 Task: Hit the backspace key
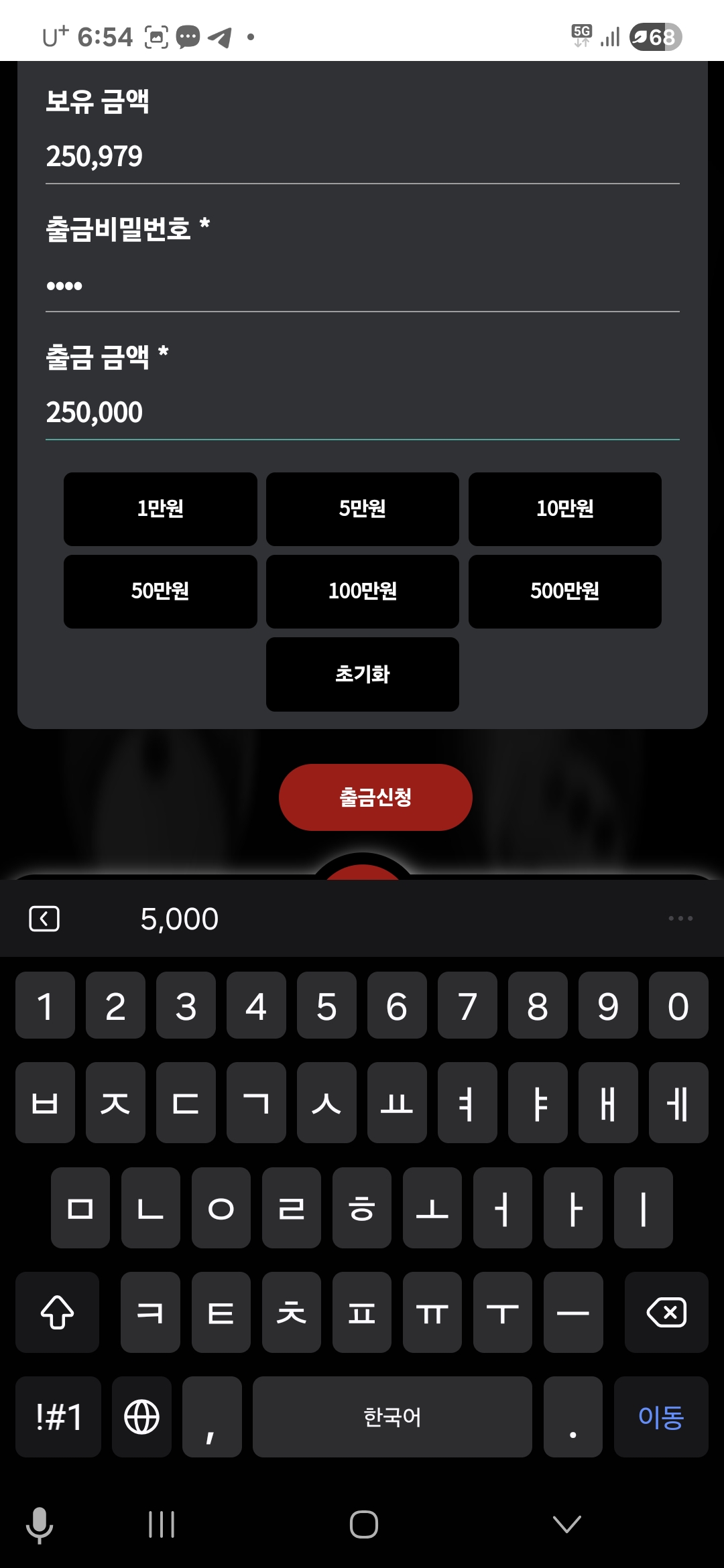pyautogui.click(x=666, y=1312)
